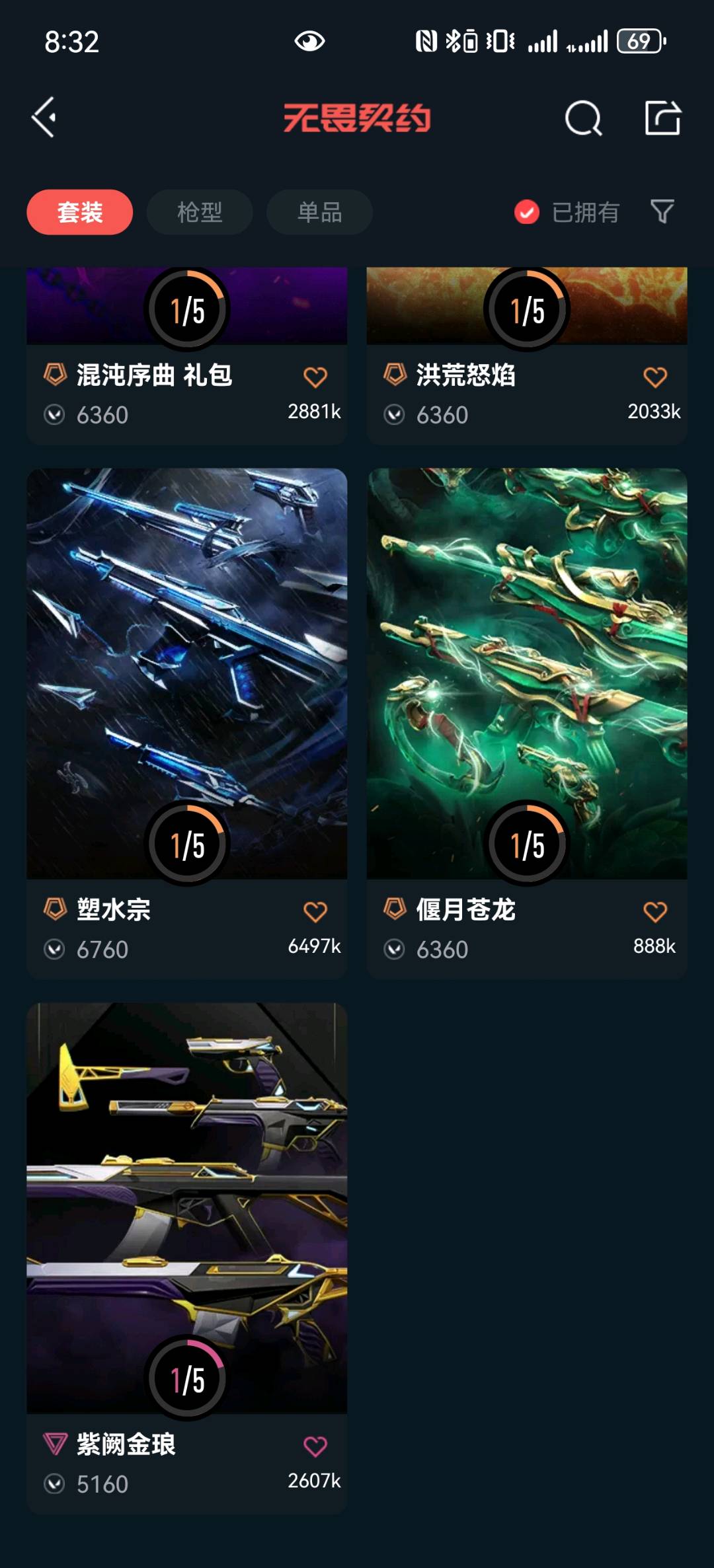Favorite 偃月苍龙 with the heart icon
This screenshot has width=714, height=1568.
point(655,912)
